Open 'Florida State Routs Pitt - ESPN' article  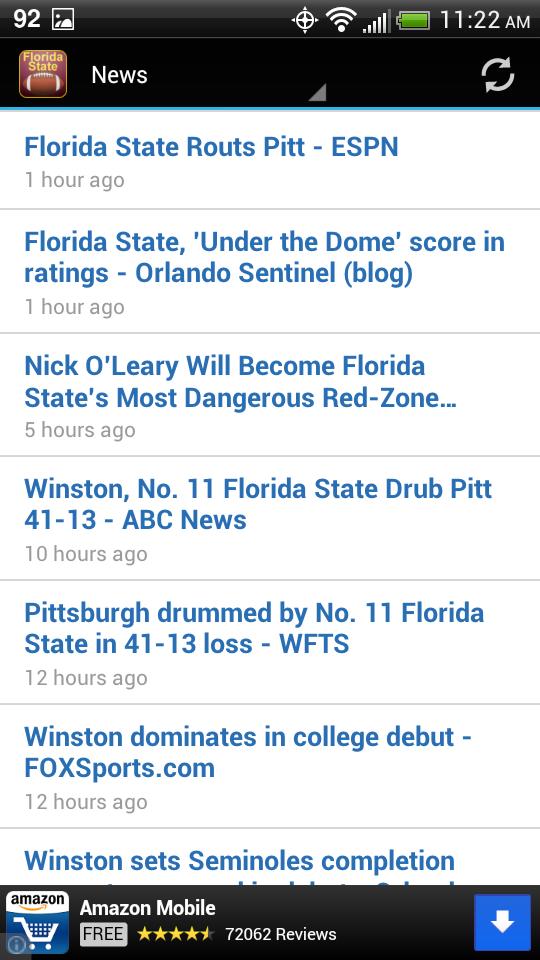[x=270, y=160]
